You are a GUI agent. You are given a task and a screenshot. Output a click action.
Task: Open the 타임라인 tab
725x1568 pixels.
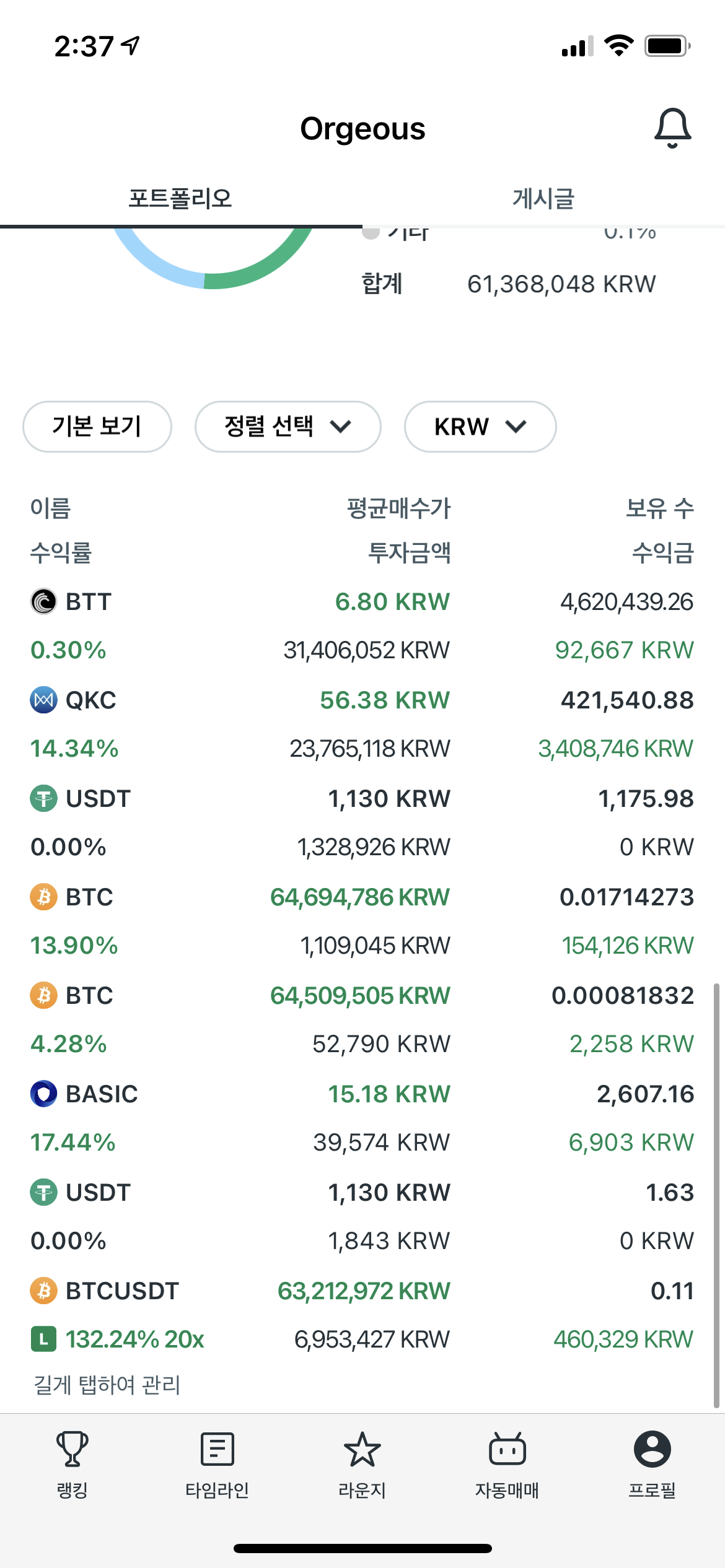click(x=217, y=1465)
